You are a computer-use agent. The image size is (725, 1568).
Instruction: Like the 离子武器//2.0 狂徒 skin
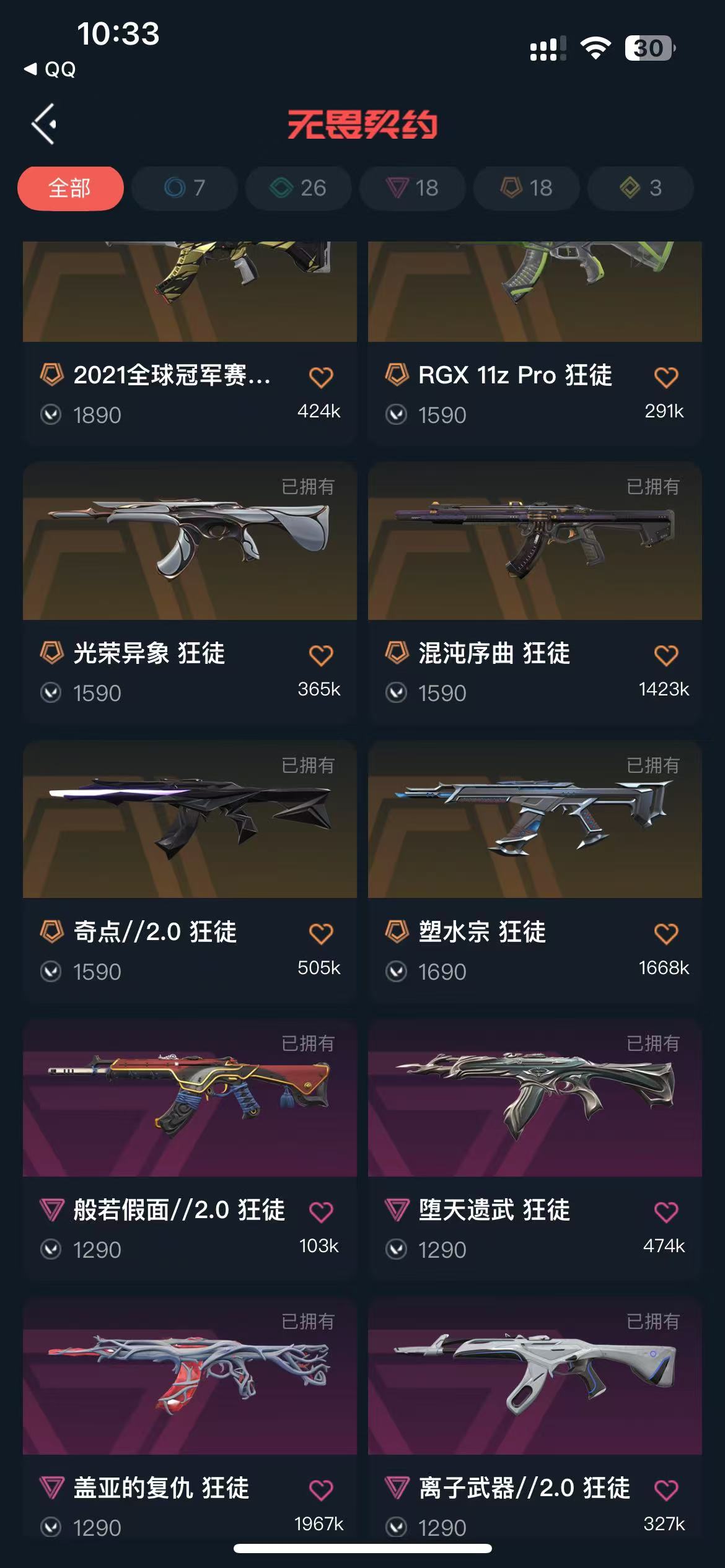pyautogui.click(x=666, y=1489)
